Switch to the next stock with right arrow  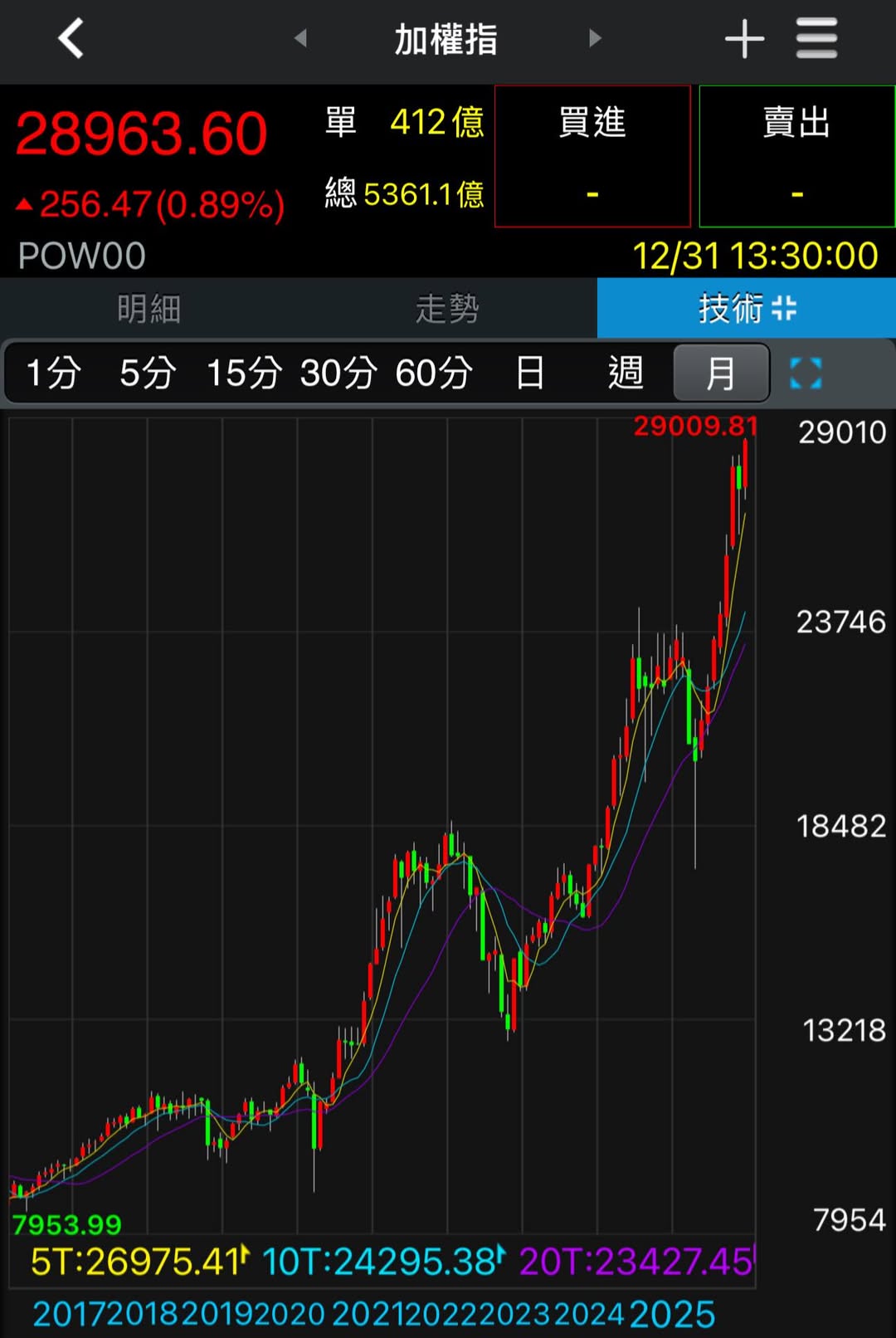click(594, 38)
